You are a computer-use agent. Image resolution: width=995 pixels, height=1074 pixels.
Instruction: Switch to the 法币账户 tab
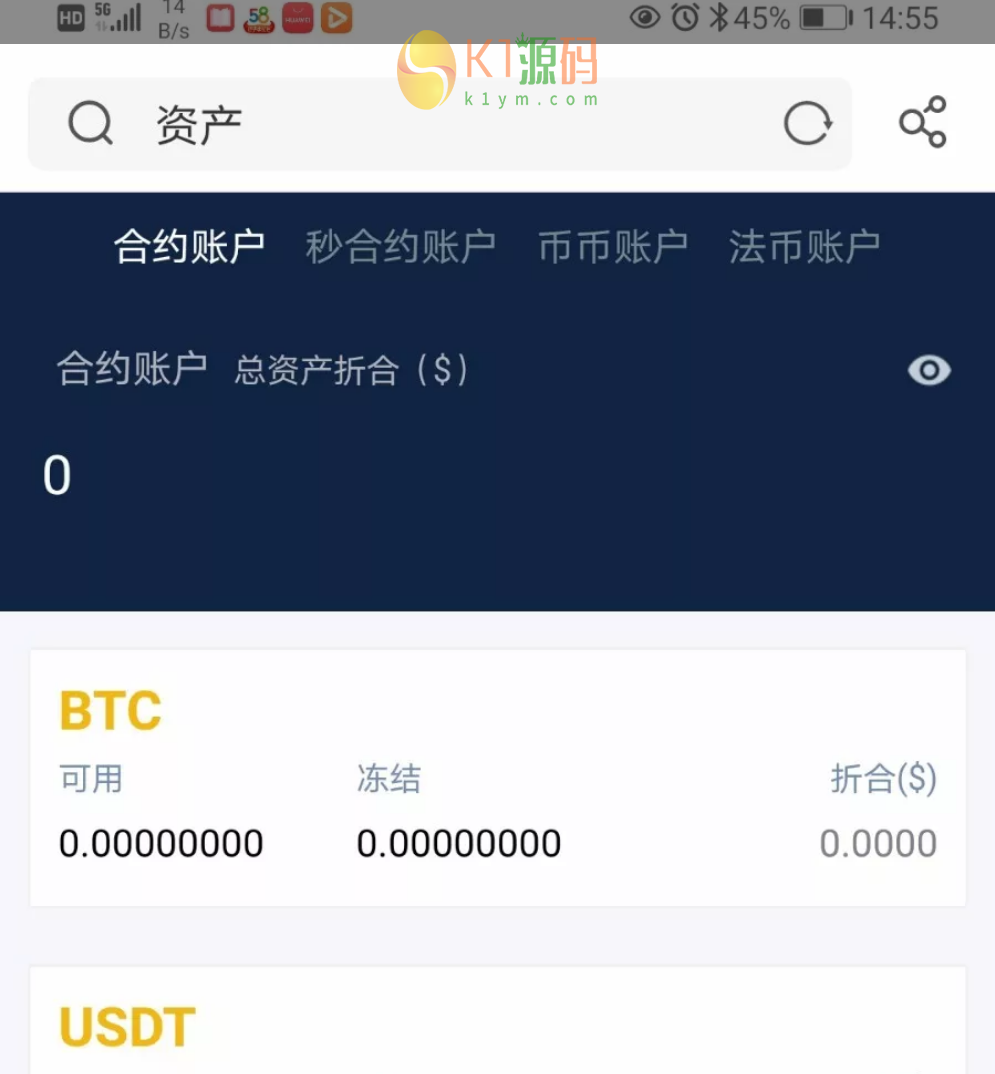[x=805, y=245]
